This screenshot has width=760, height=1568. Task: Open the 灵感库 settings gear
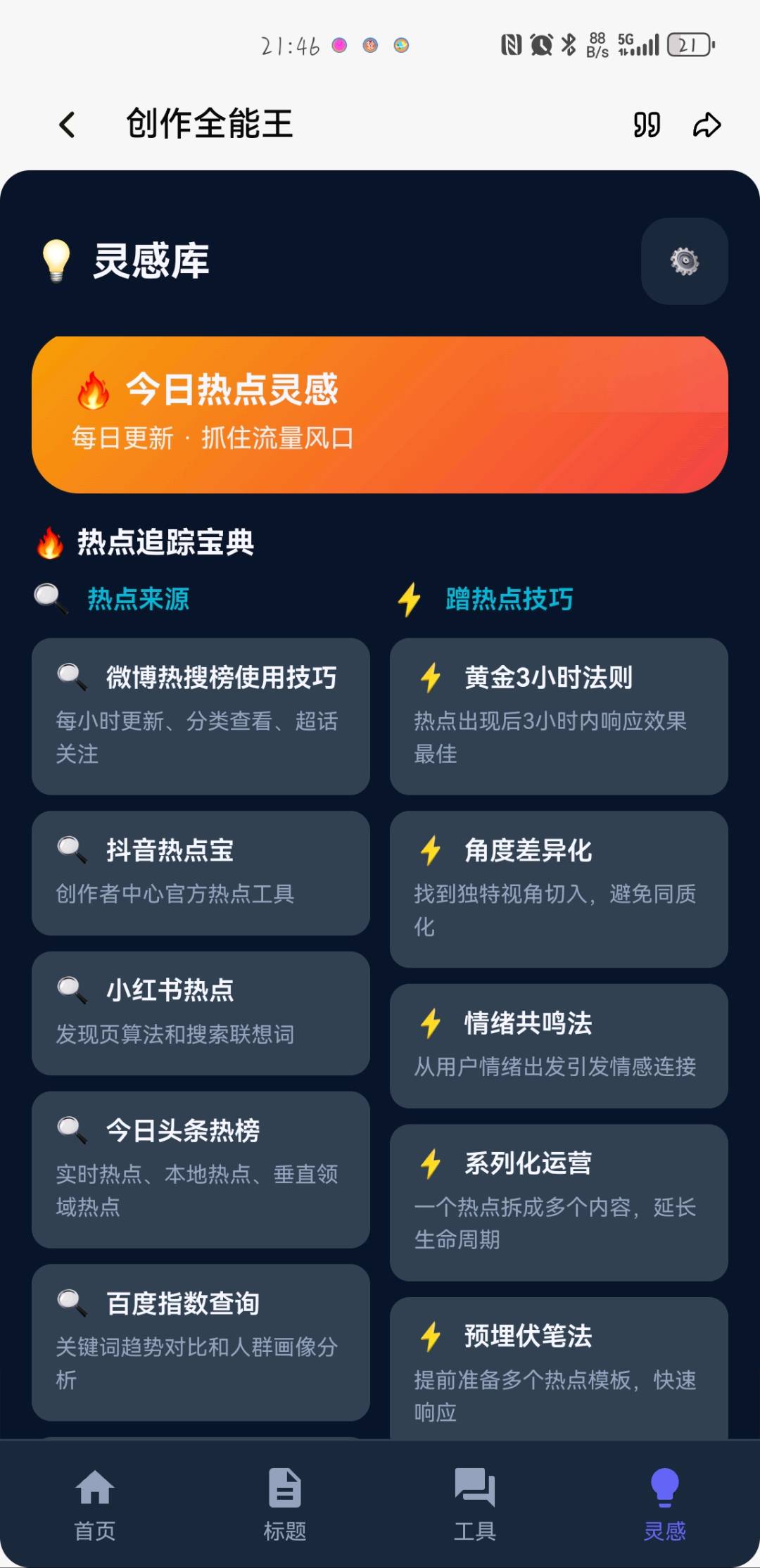click(x=683, y=261)
